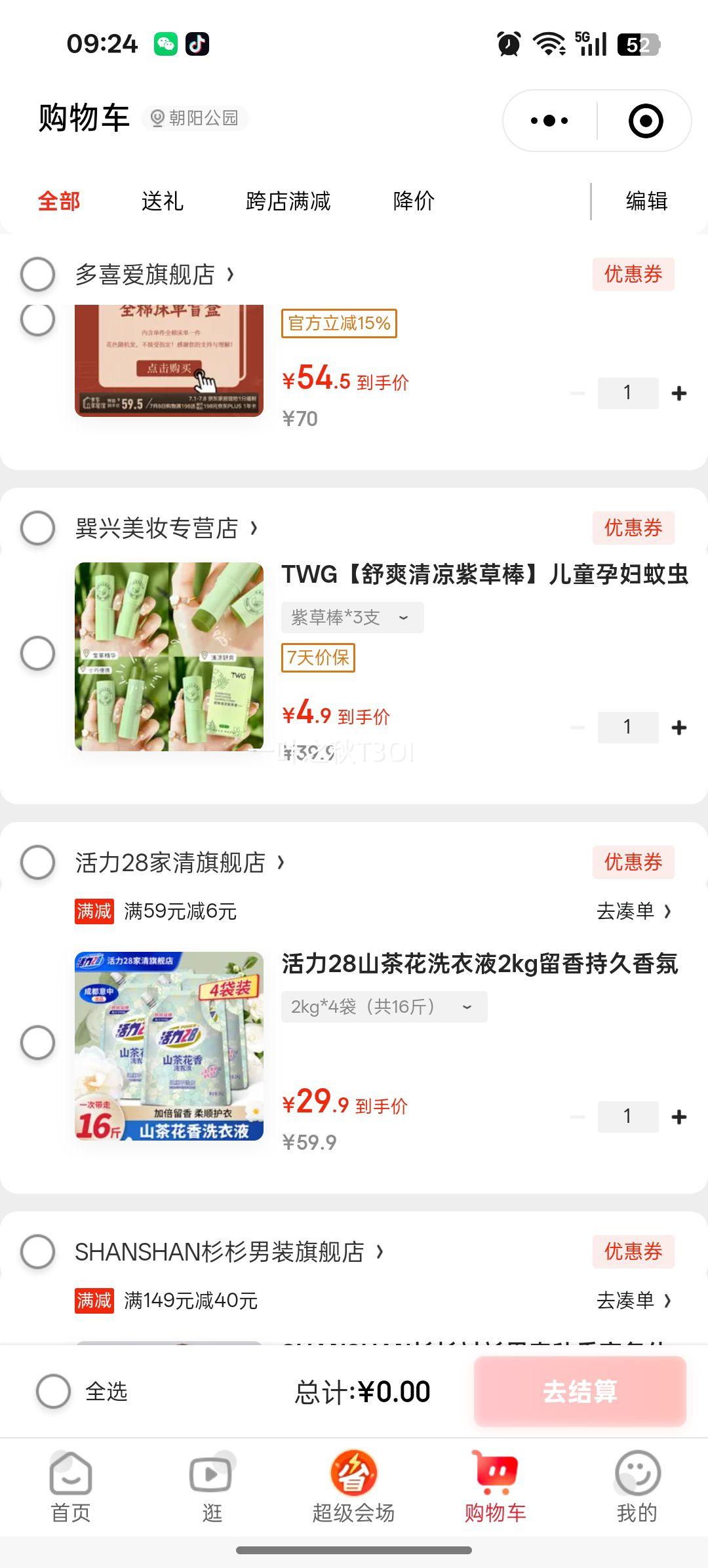Get 优惠券 for 巽兴美妆专营店
The width and height of the screenshot is (708, 1568).
click(x=633, y=528)
